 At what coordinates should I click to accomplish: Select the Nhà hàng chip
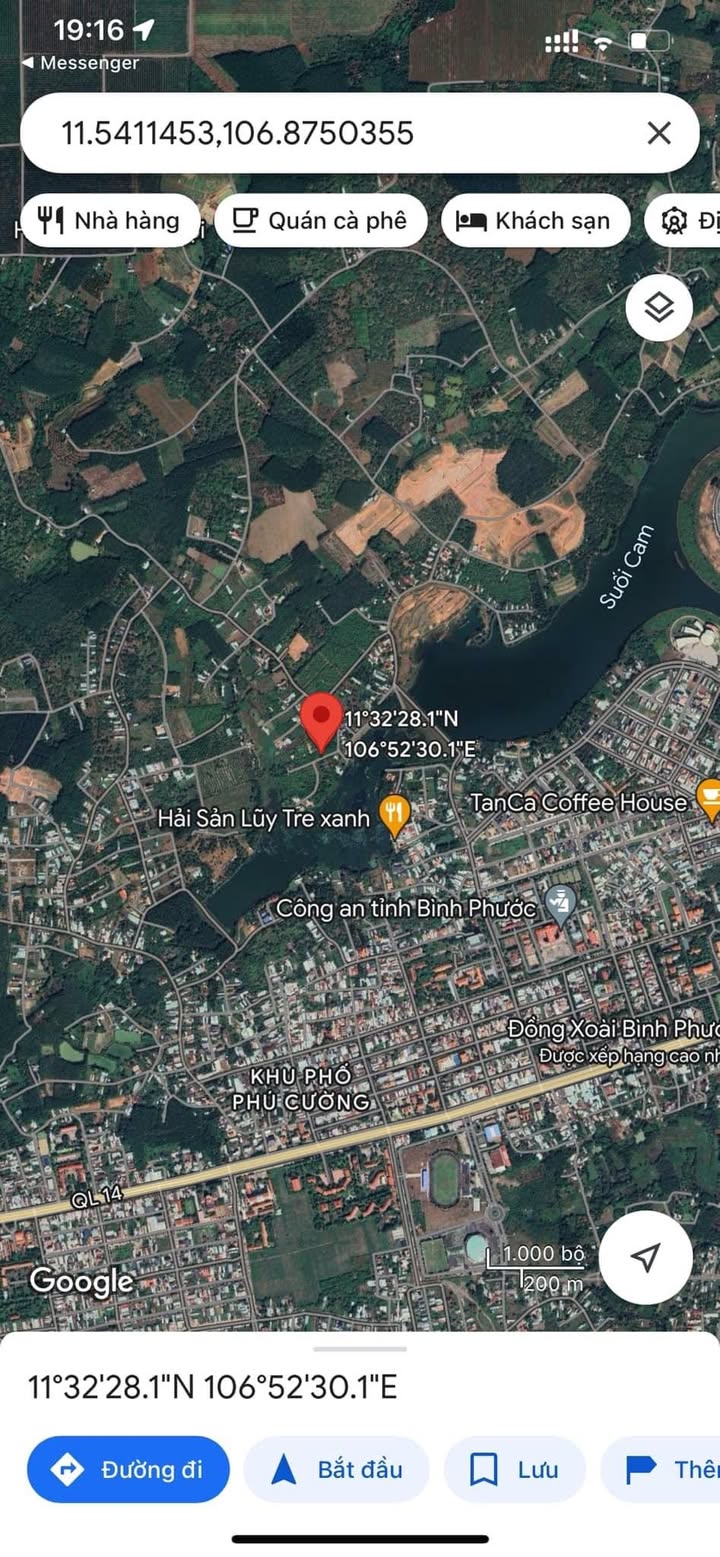coord(108,220)
